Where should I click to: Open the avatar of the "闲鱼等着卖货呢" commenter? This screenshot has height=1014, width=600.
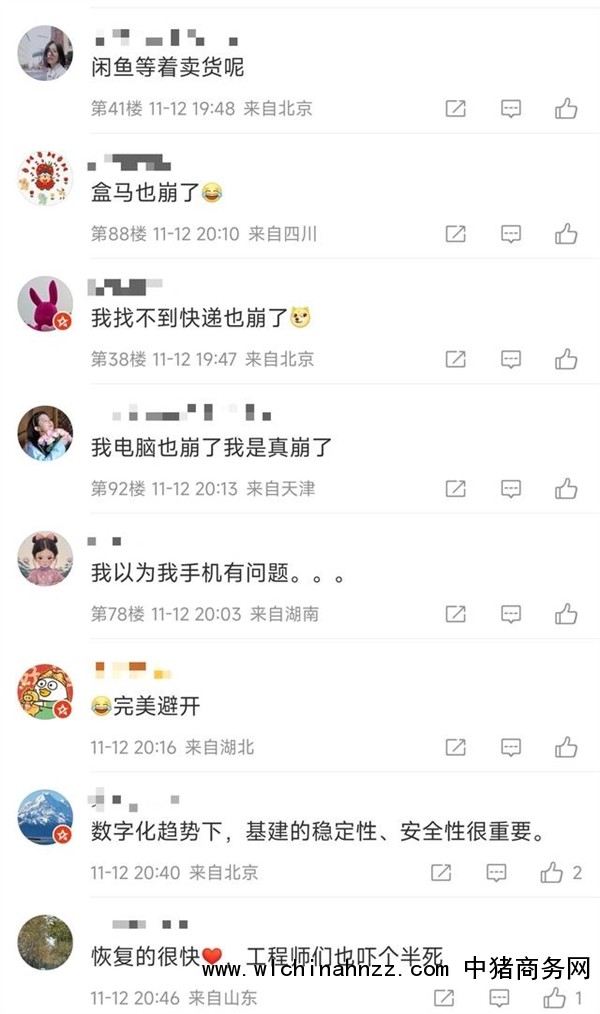coord(45,53)
